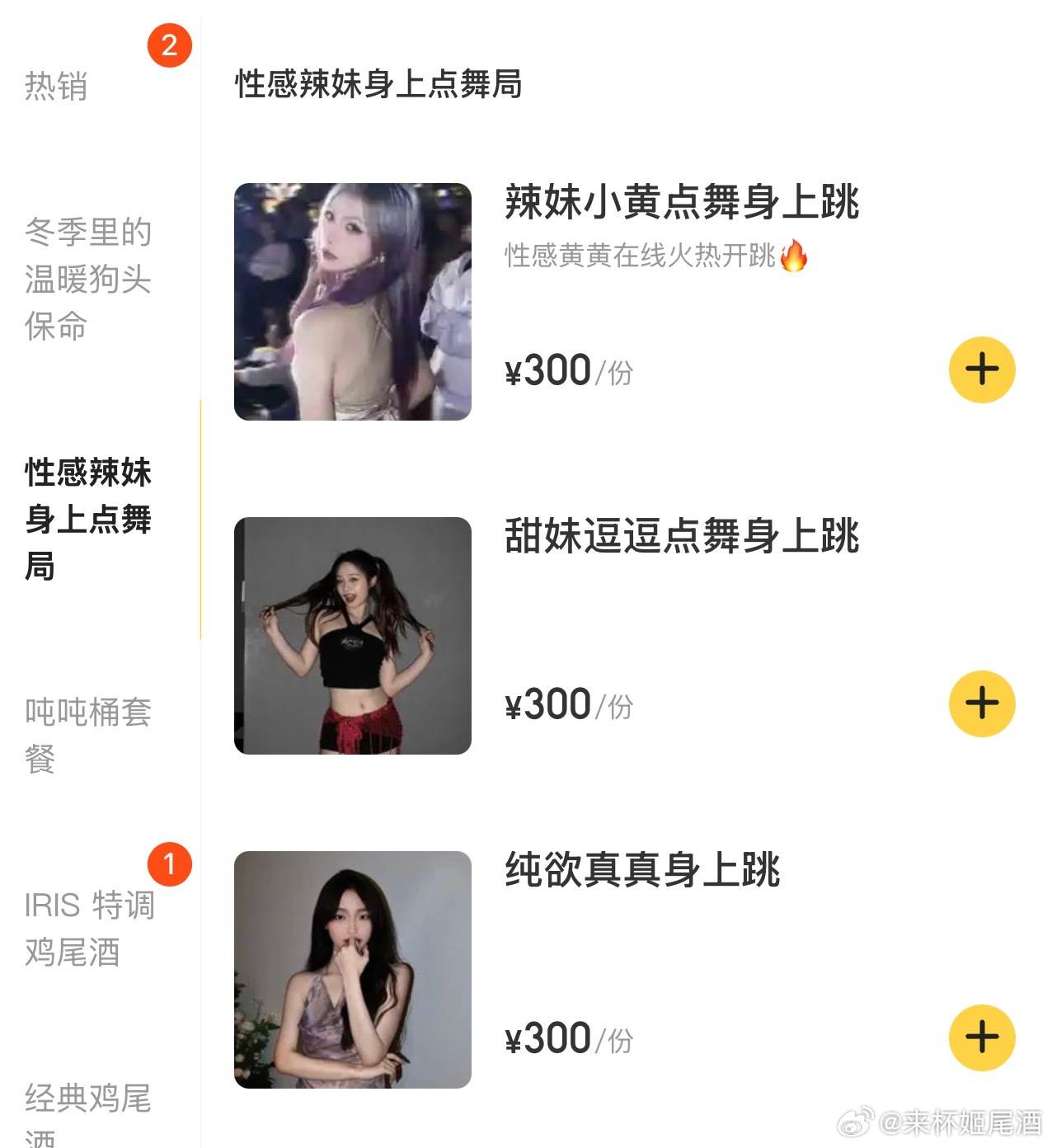The width and height of the screenshot is (1052, 1148).
Task: Switch to the 热销 category
Action: pos(56,86)
